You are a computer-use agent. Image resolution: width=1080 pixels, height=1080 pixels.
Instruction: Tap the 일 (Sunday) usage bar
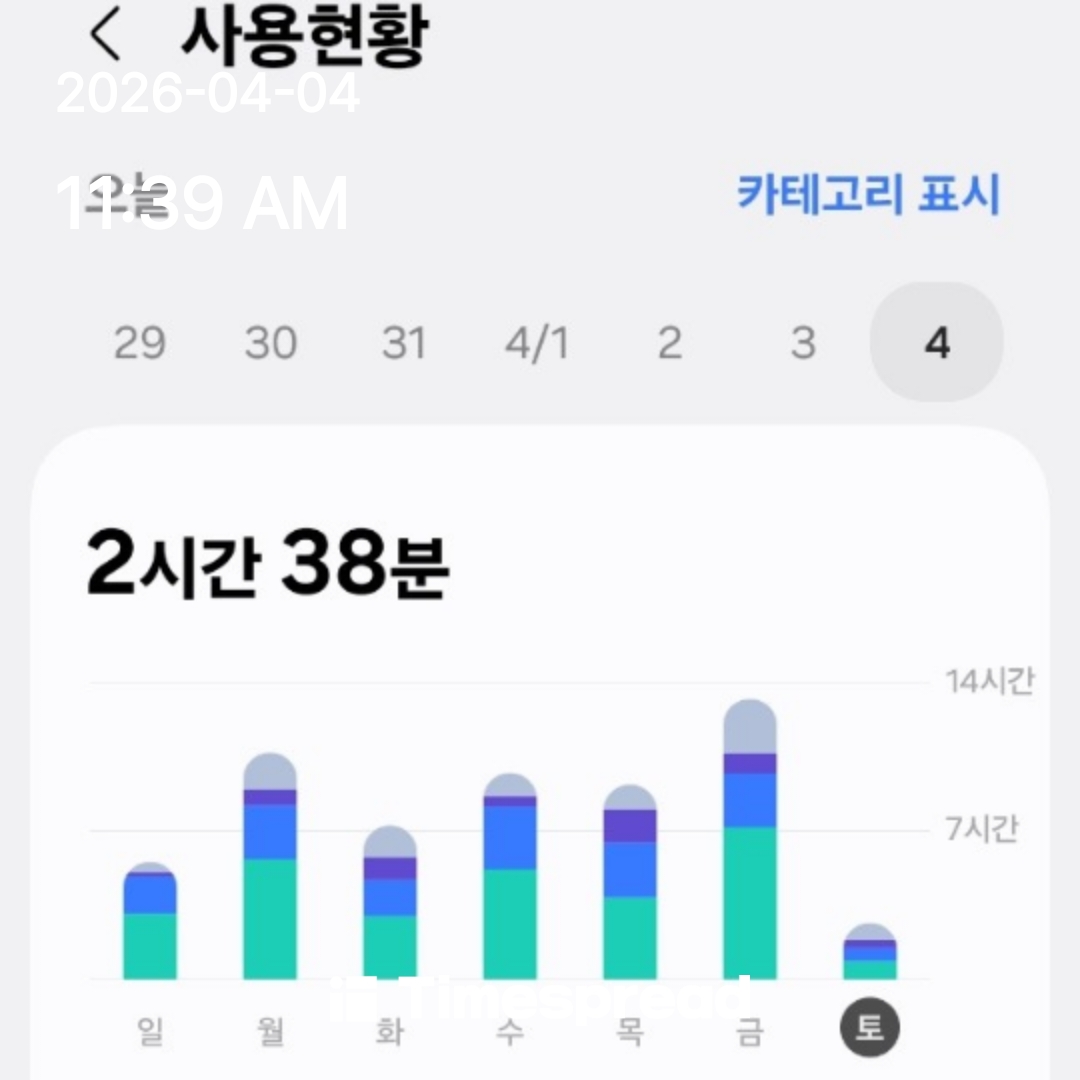tap(150, 922)
